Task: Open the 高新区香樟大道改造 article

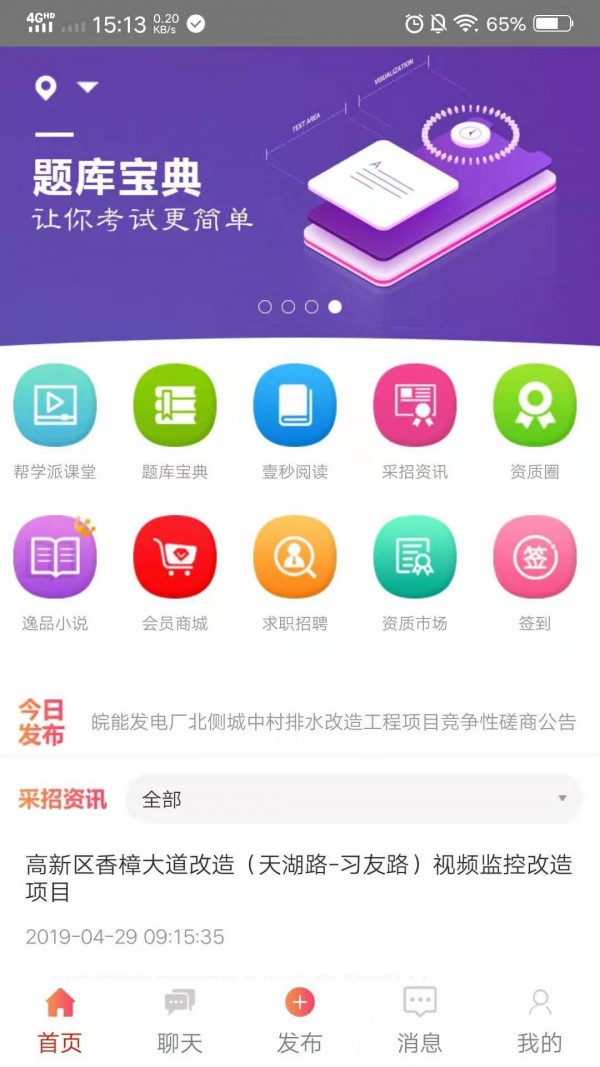Action: click(298, 878)
